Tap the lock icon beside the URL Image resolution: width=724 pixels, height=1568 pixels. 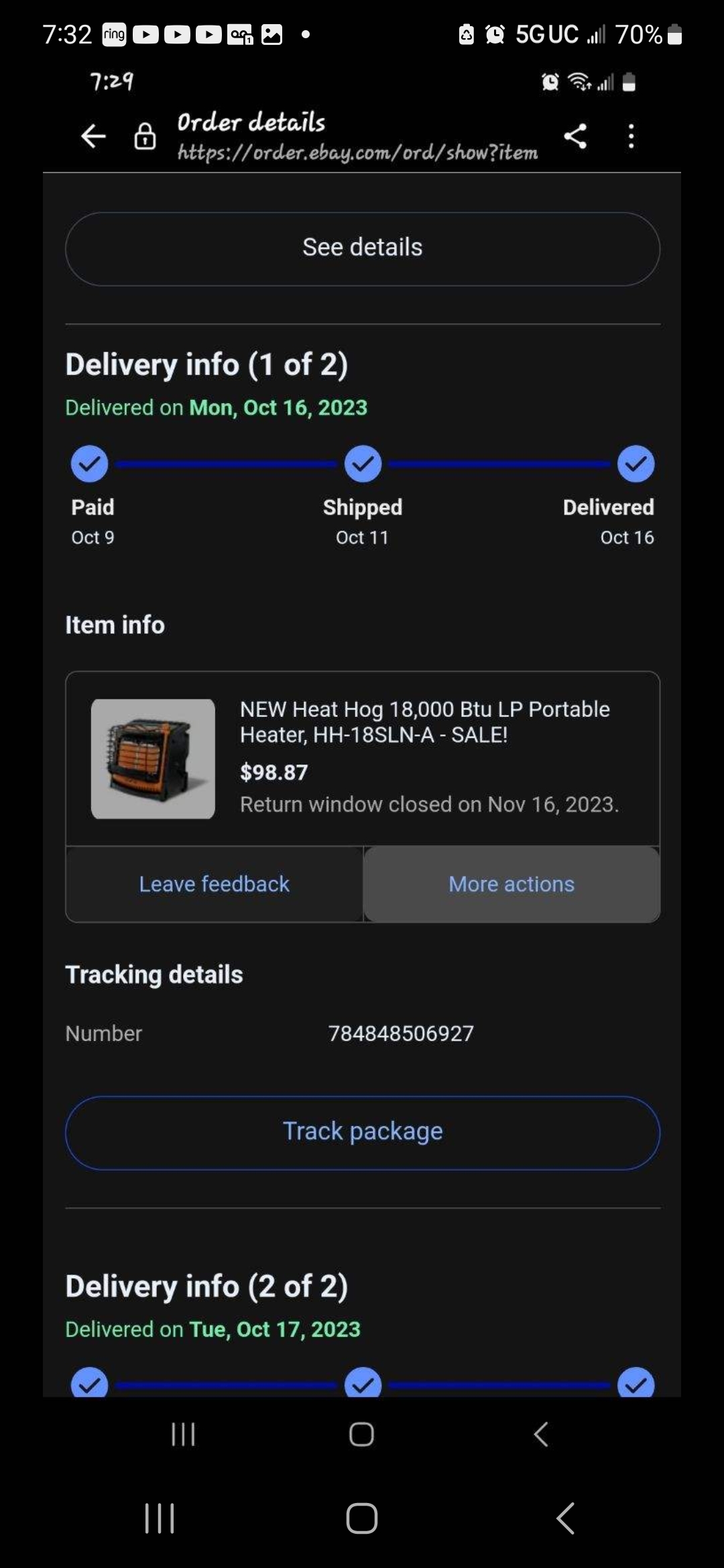145,137
